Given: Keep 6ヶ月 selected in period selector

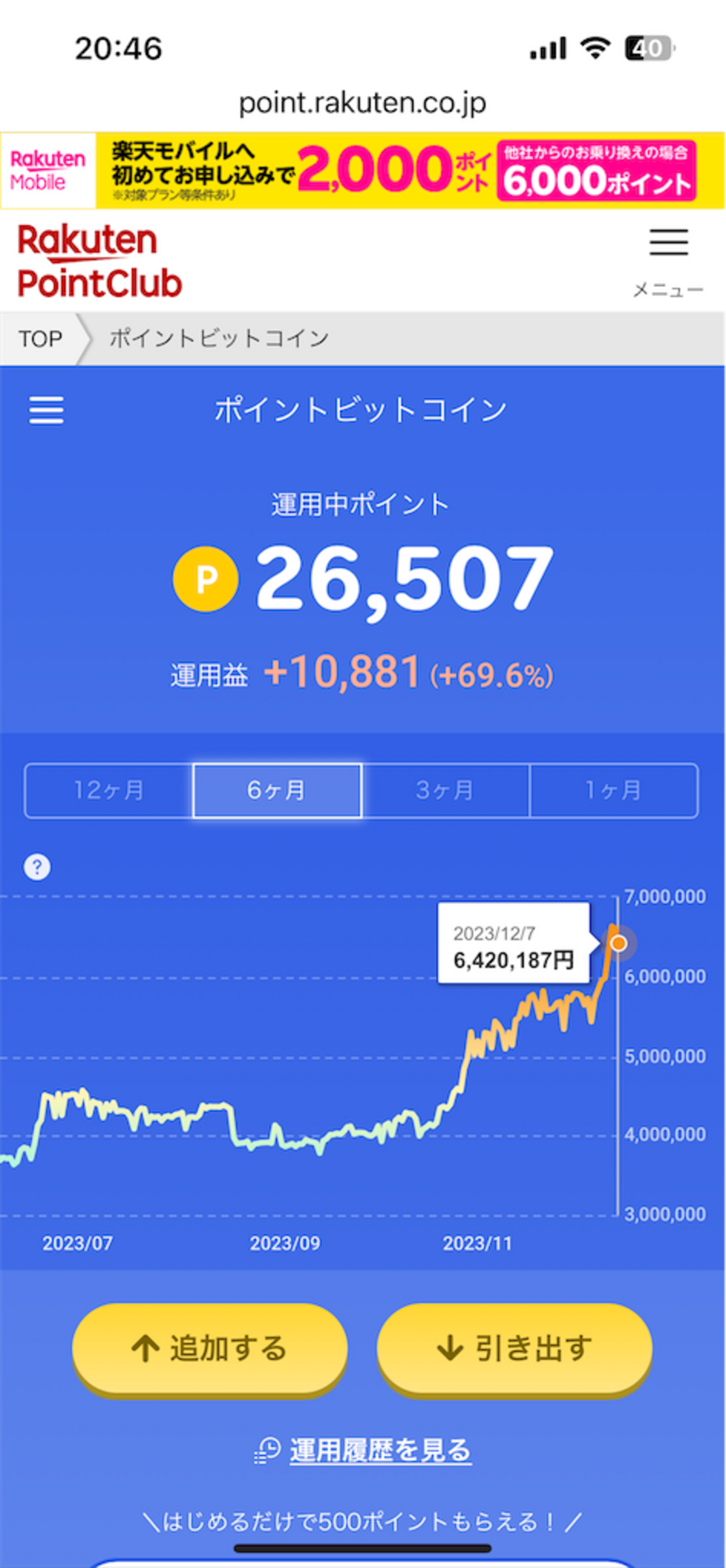Looking at the screenshot, I should [277, 791].
